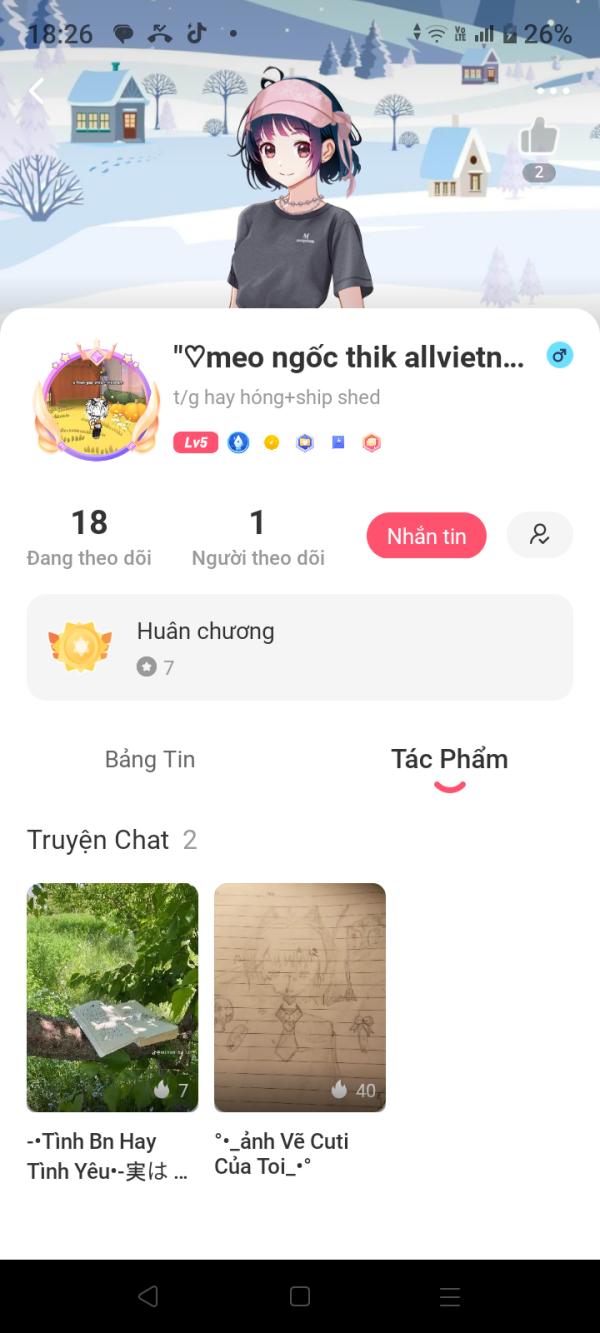Tap the Lv5 level badge
Screen dimensions: 600x1333
(x=195, y=442)
